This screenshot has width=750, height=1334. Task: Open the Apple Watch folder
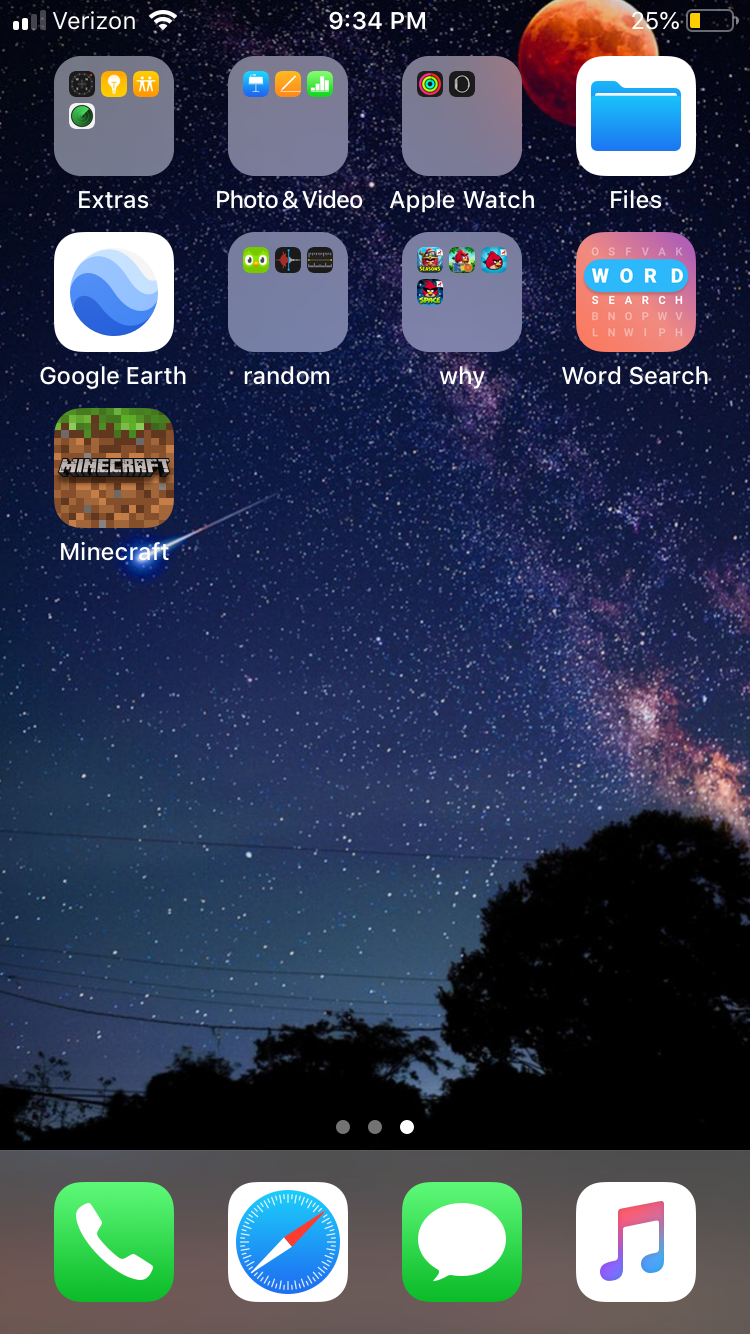point(462,116)
